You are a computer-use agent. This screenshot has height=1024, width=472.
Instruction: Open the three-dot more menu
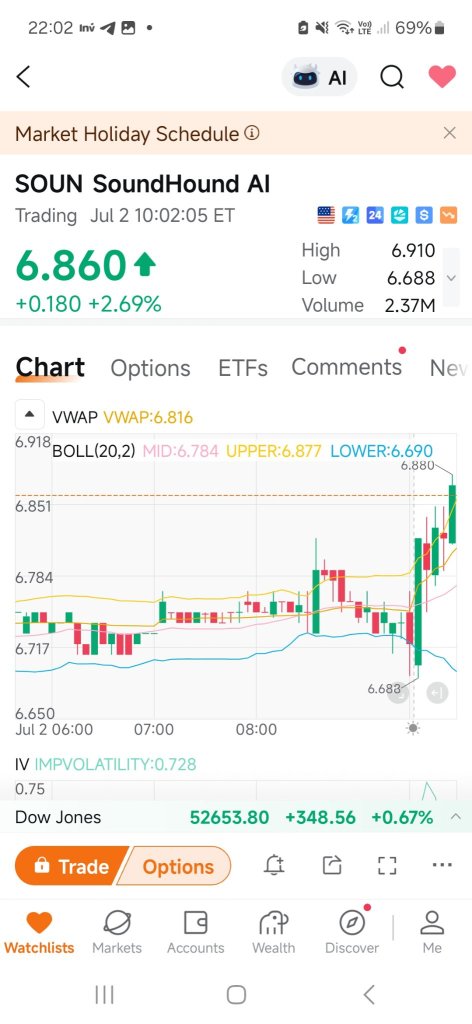(x=442, y=865)
